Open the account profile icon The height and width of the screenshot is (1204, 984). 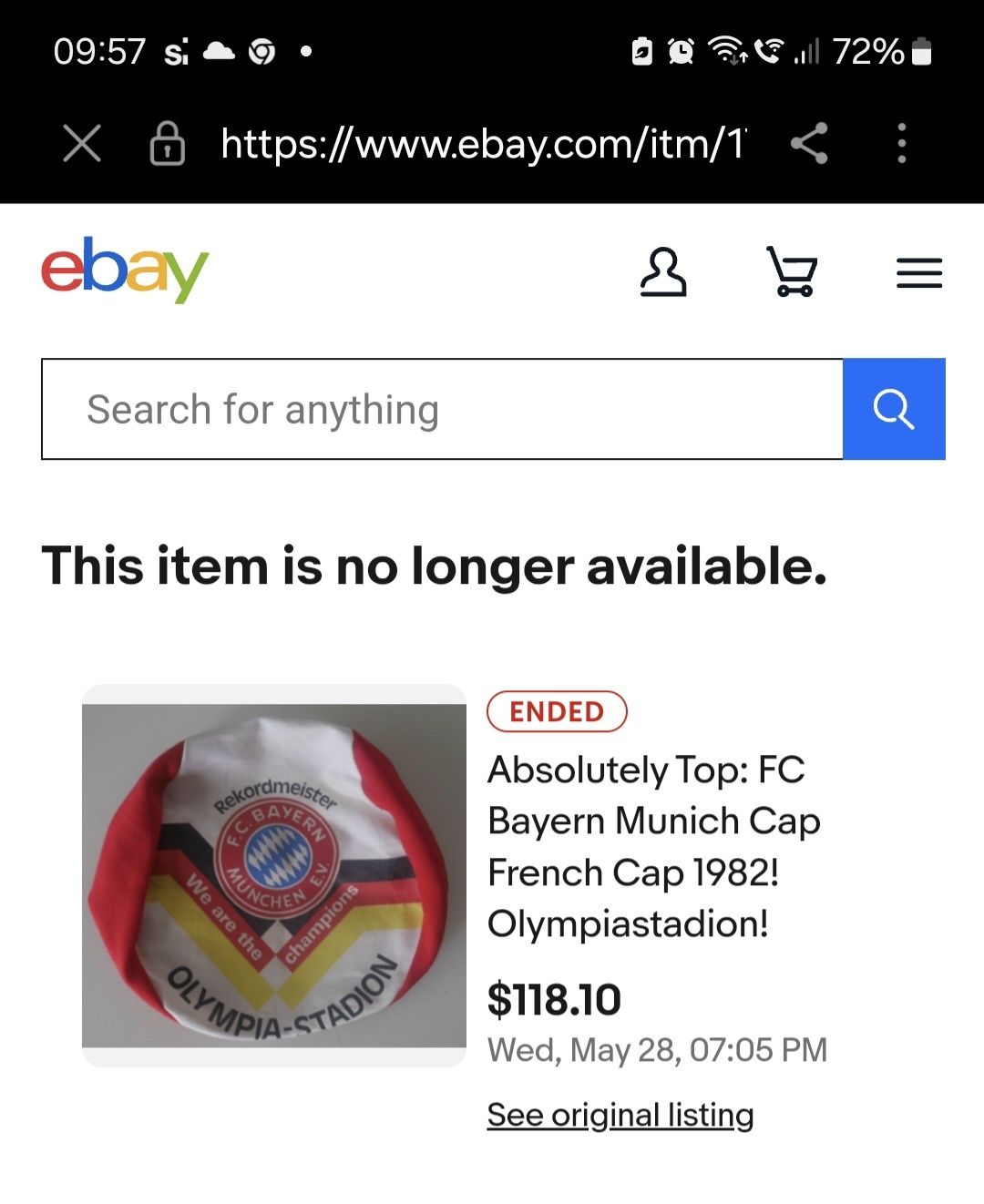pos(662,272)
